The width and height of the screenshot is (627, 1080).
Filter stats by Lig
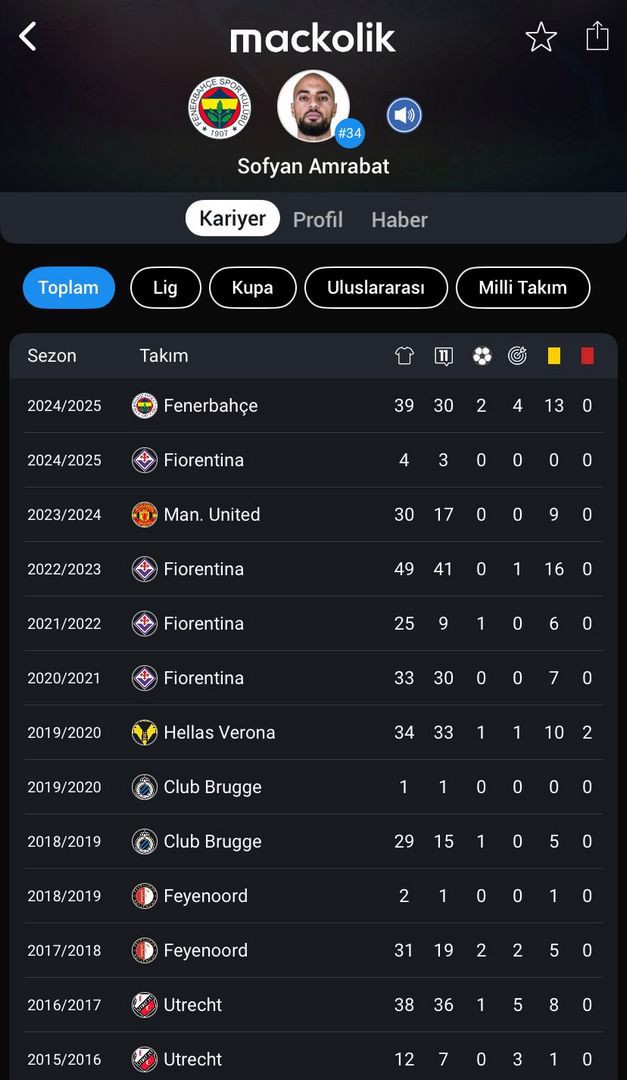click(165, 287)
